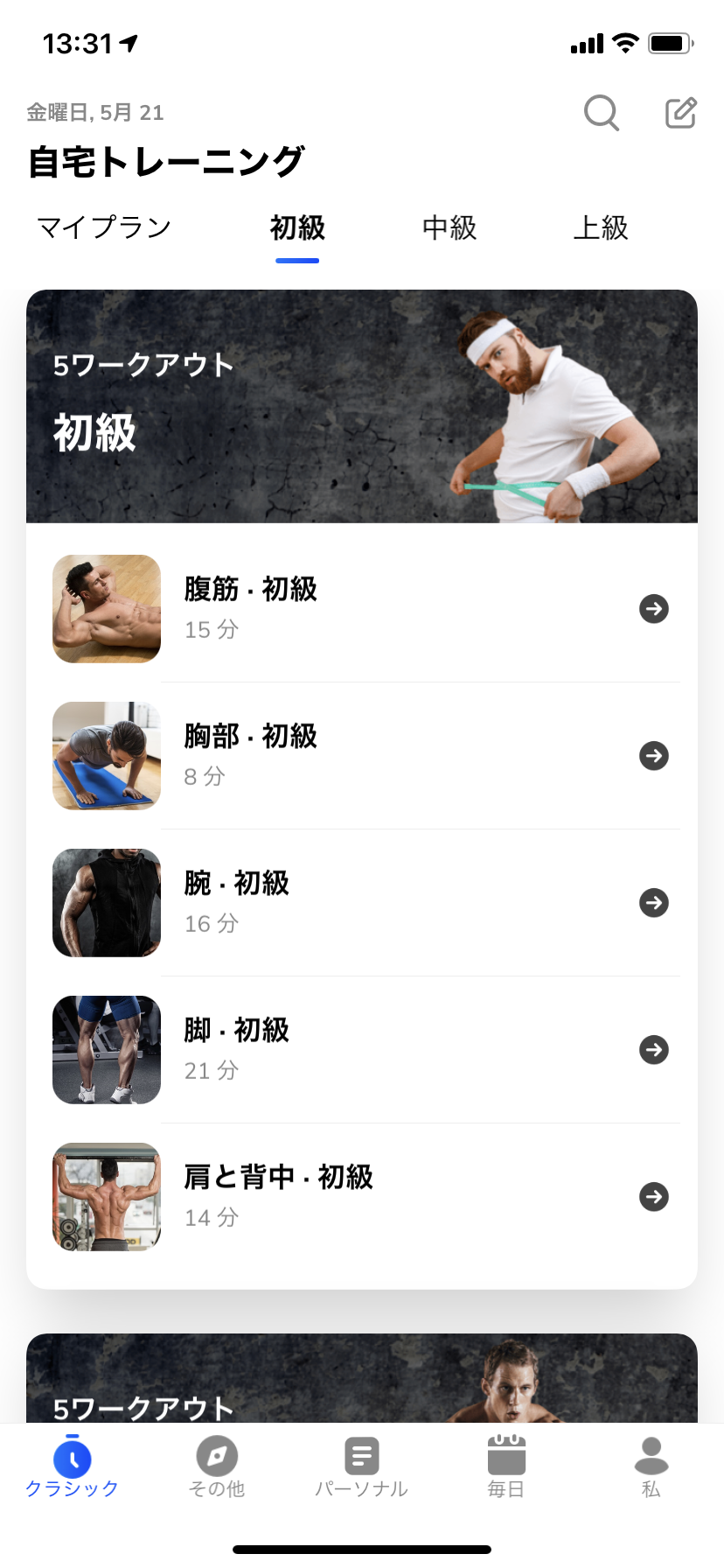Screen dimensions: 724x1568
Task: Open the 胸部・初級 8分 workout
Action: click(x=362, y=756)
